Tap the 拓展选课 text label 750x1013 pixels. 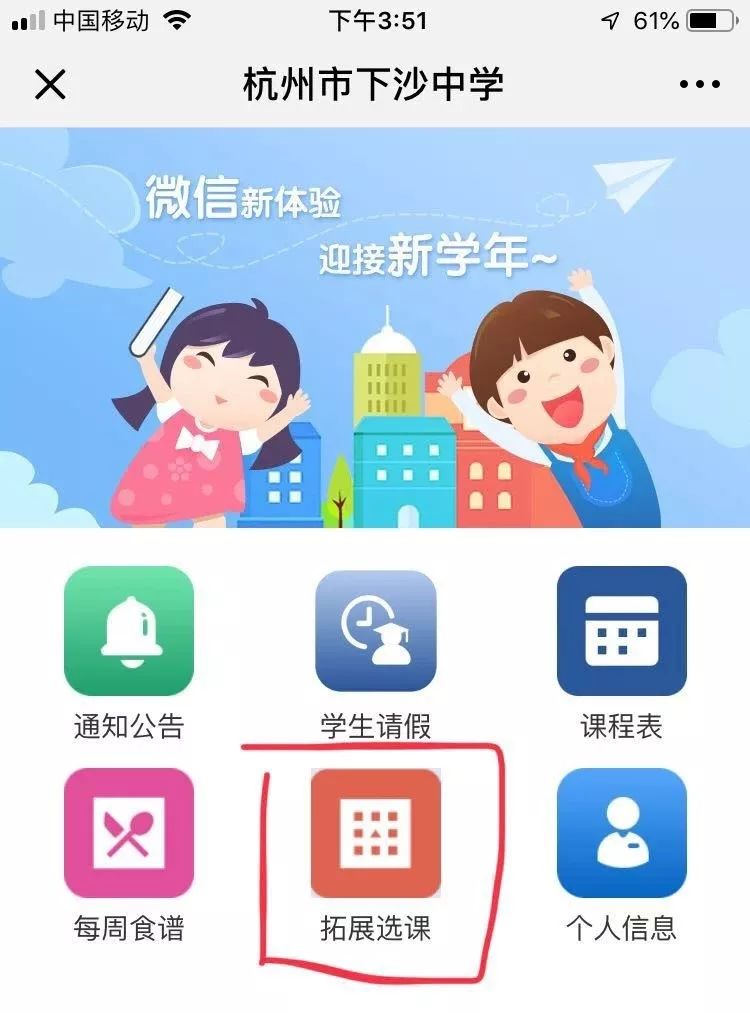coord(375,926)
